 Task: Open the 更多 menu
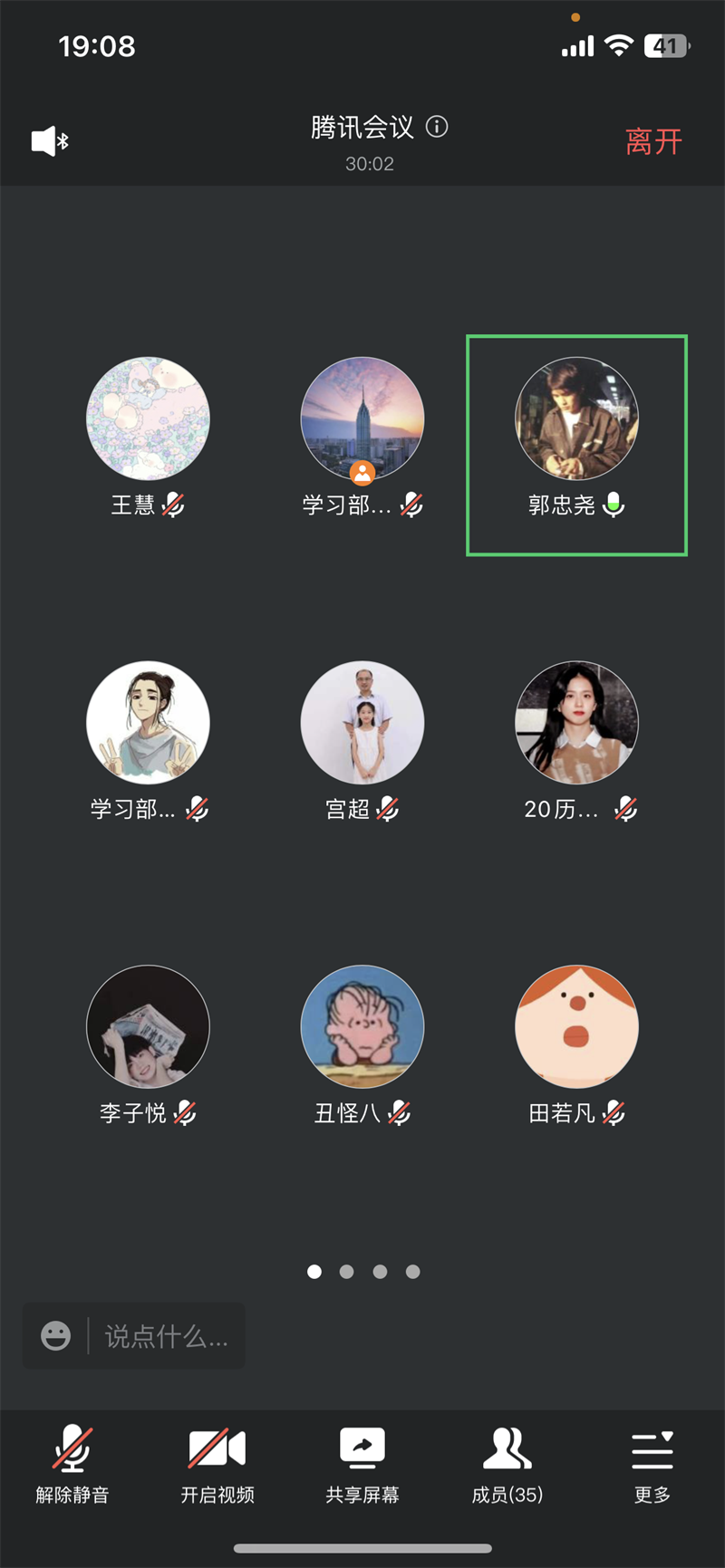(652, 1463)
